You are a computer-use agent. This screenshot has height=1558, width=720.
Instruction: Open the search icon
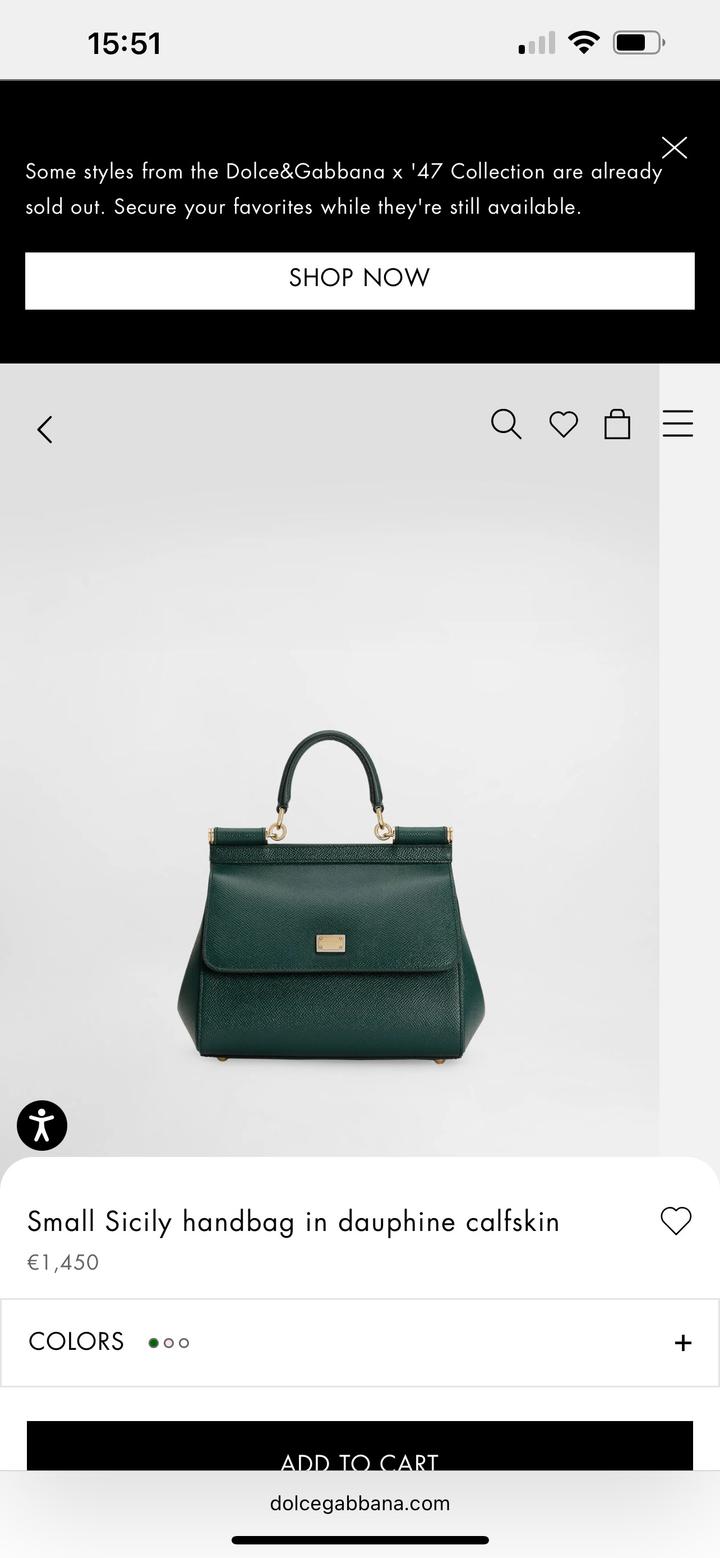coord(506,424)
